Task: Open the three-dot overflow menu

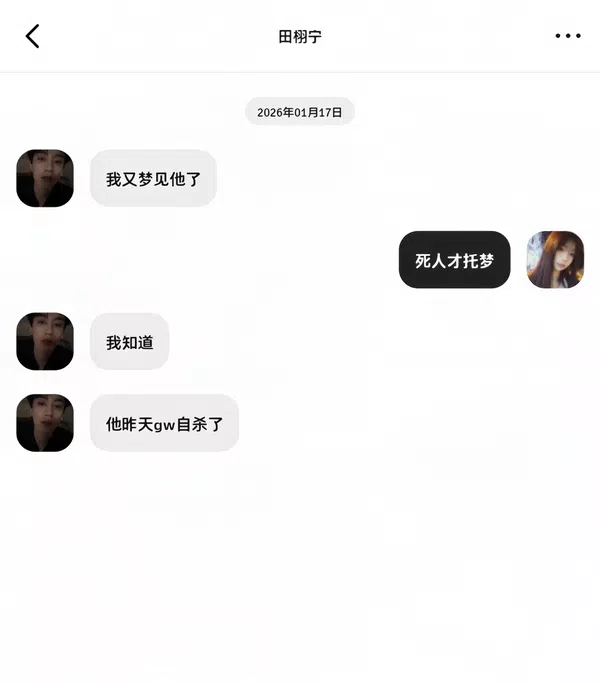Action: point(567,36)
